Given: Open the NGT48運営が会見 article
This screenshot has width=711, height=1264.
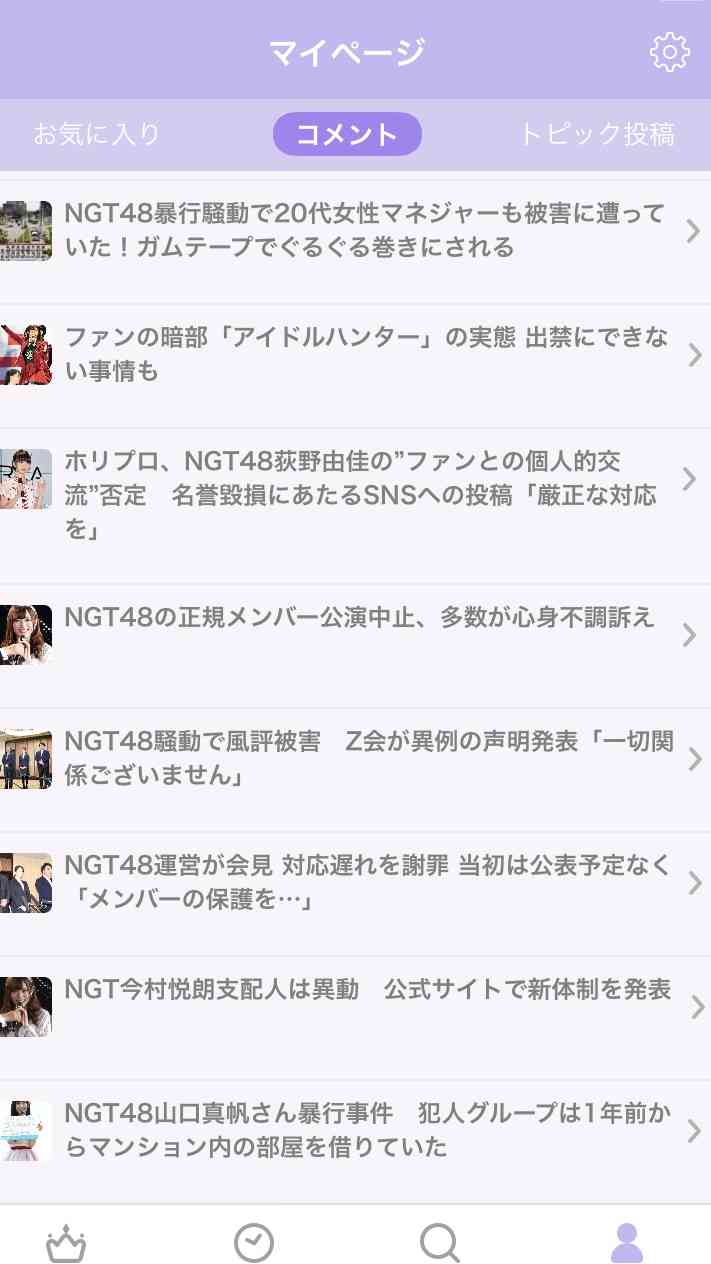Looking at the screenshot, I should click(364, 882).
